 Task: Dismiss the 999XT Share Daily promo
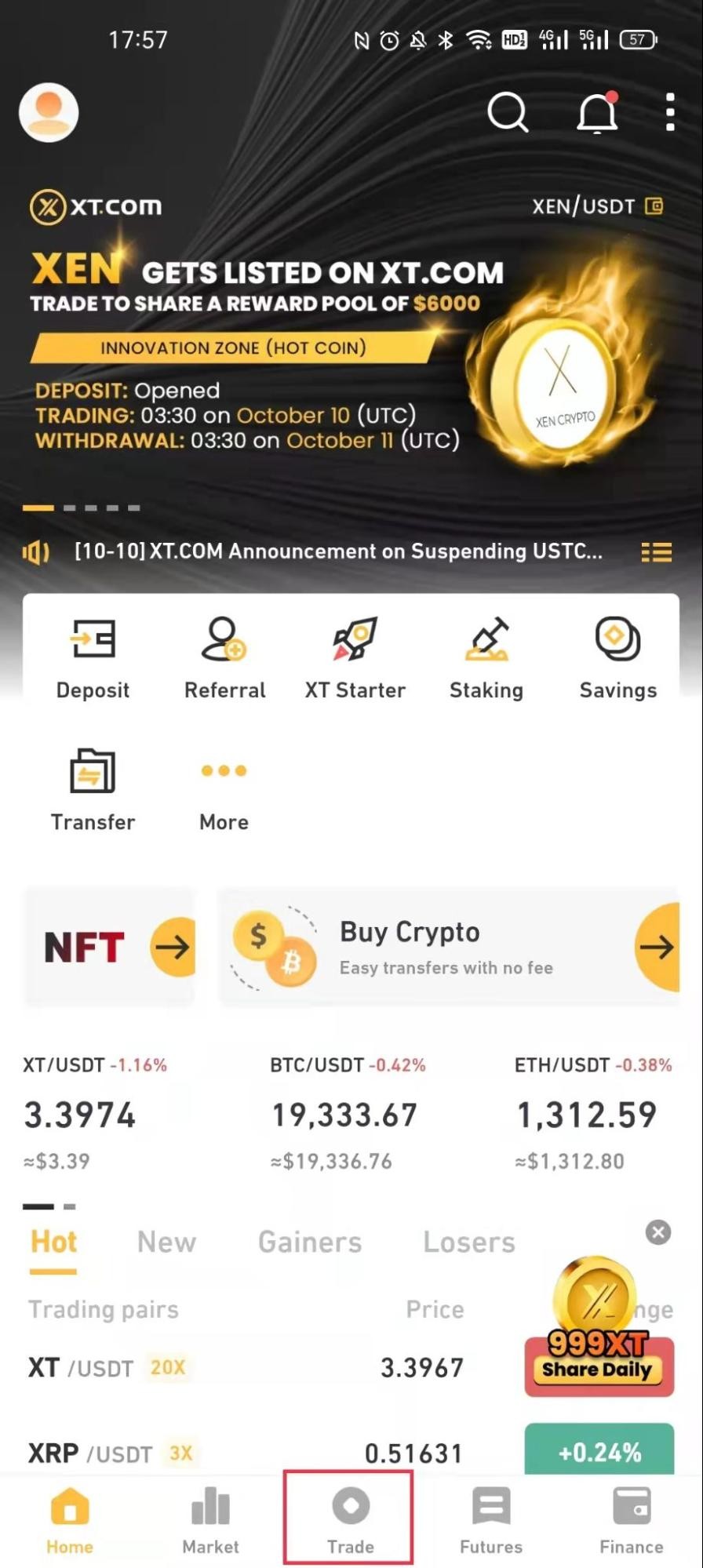pyautogui.click(x=657, y=1232)
